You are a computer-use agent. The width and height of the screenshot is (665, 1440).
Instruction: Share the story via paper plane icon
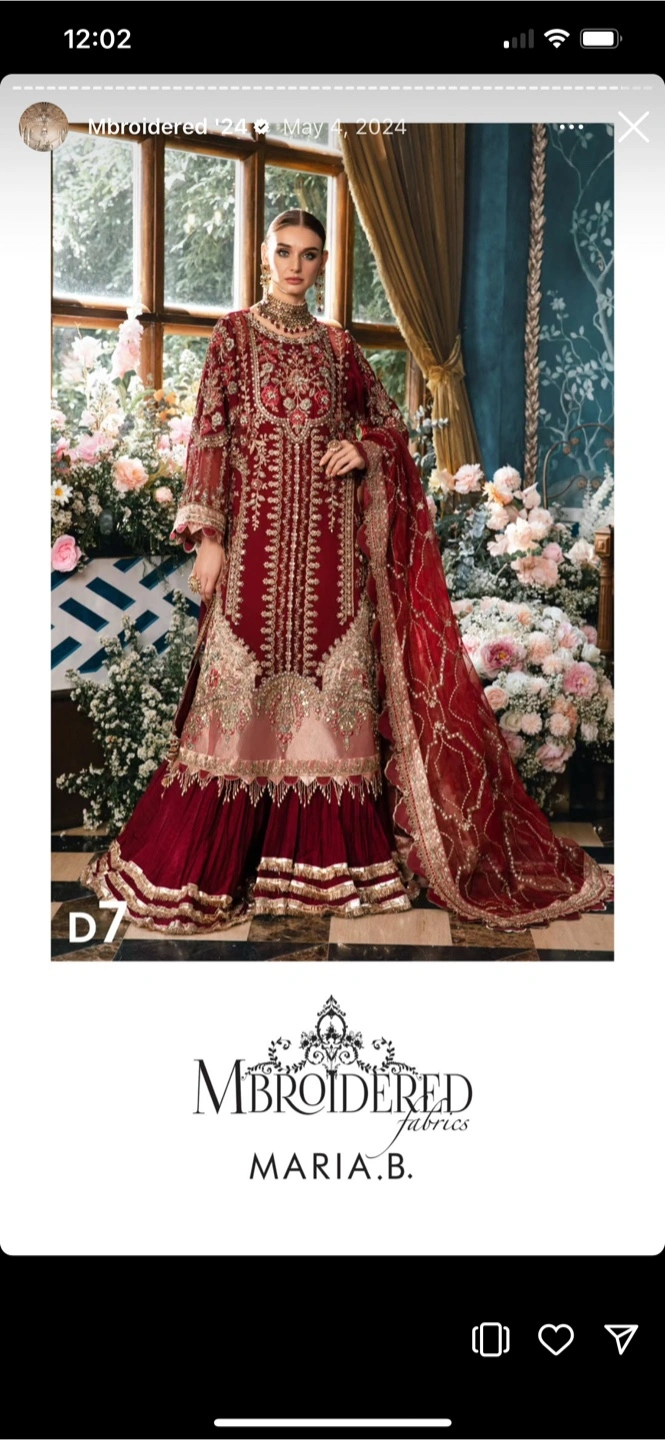(x=621, y=1339)
